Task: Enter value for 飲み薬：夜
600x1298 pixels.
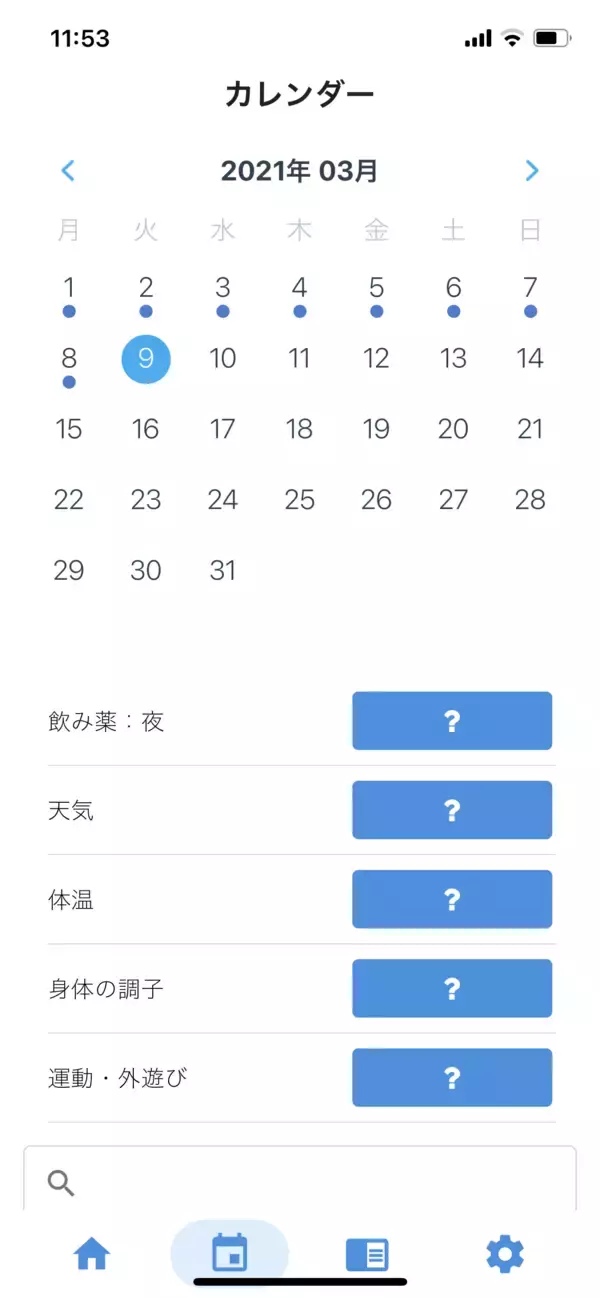Action: [451, 721]
